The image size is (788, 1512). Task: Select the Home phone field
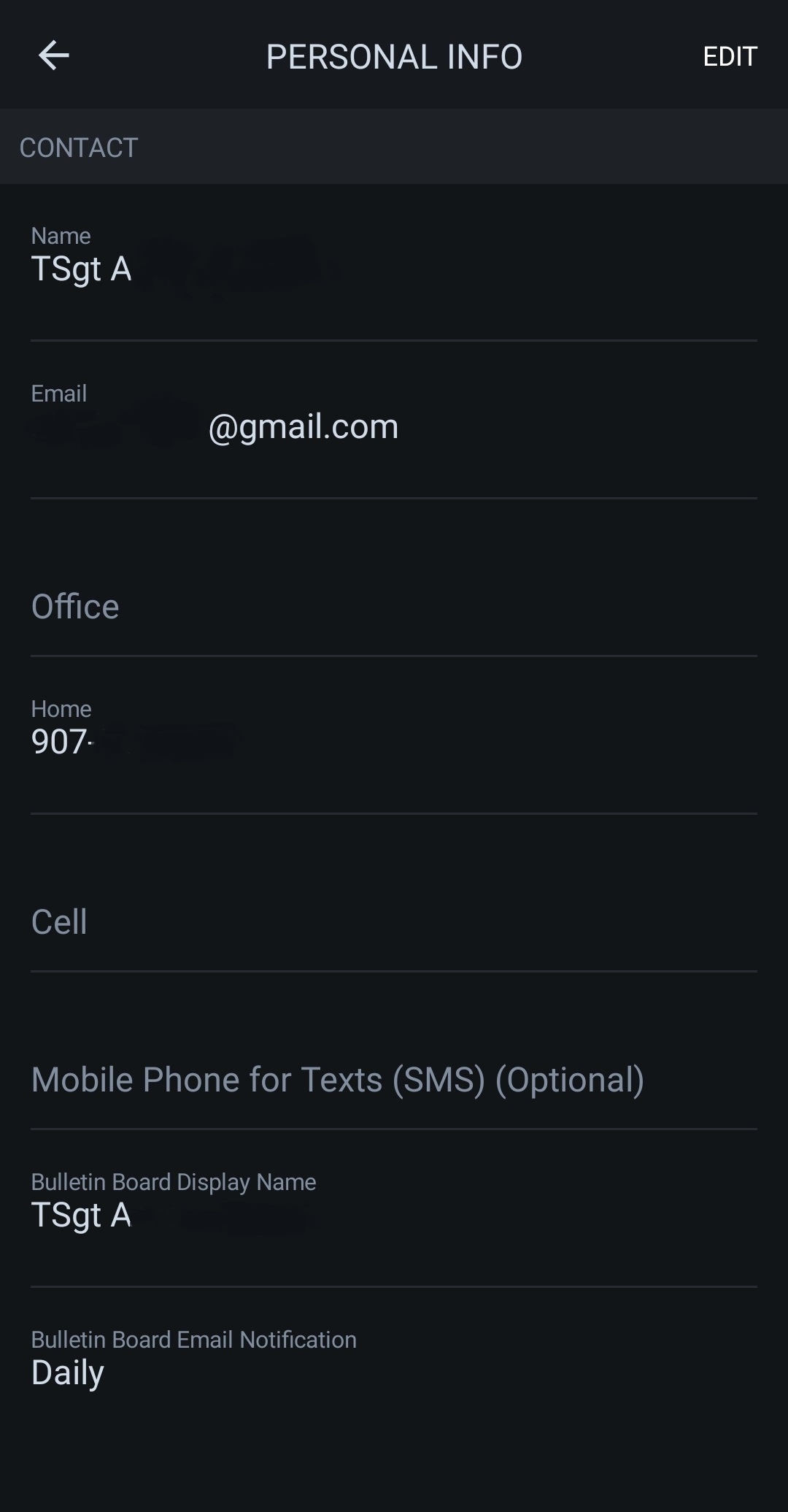(394, 736)
